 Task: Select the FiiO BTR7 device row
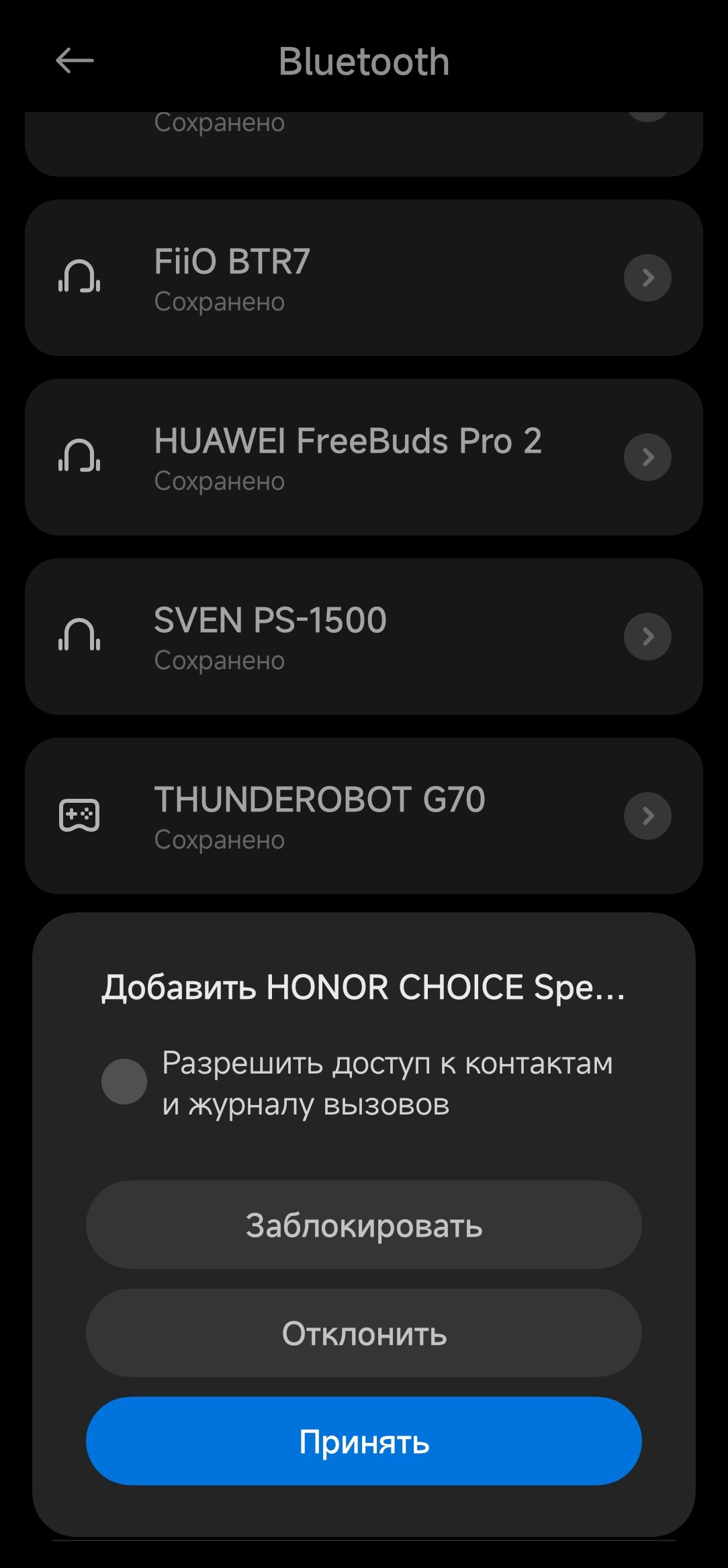[x=322, y=278]
